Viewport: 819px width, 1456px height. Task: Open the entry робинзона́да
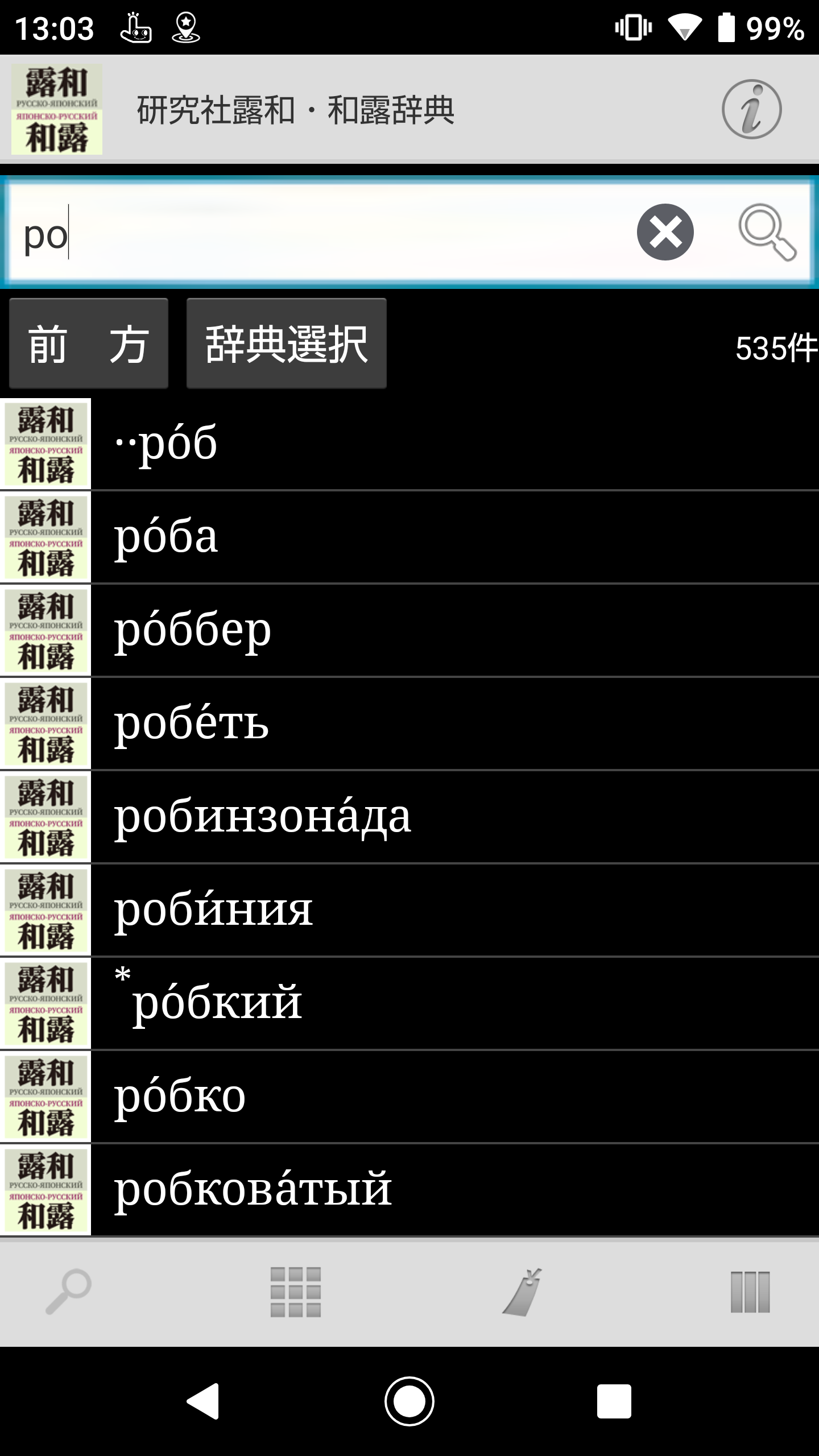[409, 817]
